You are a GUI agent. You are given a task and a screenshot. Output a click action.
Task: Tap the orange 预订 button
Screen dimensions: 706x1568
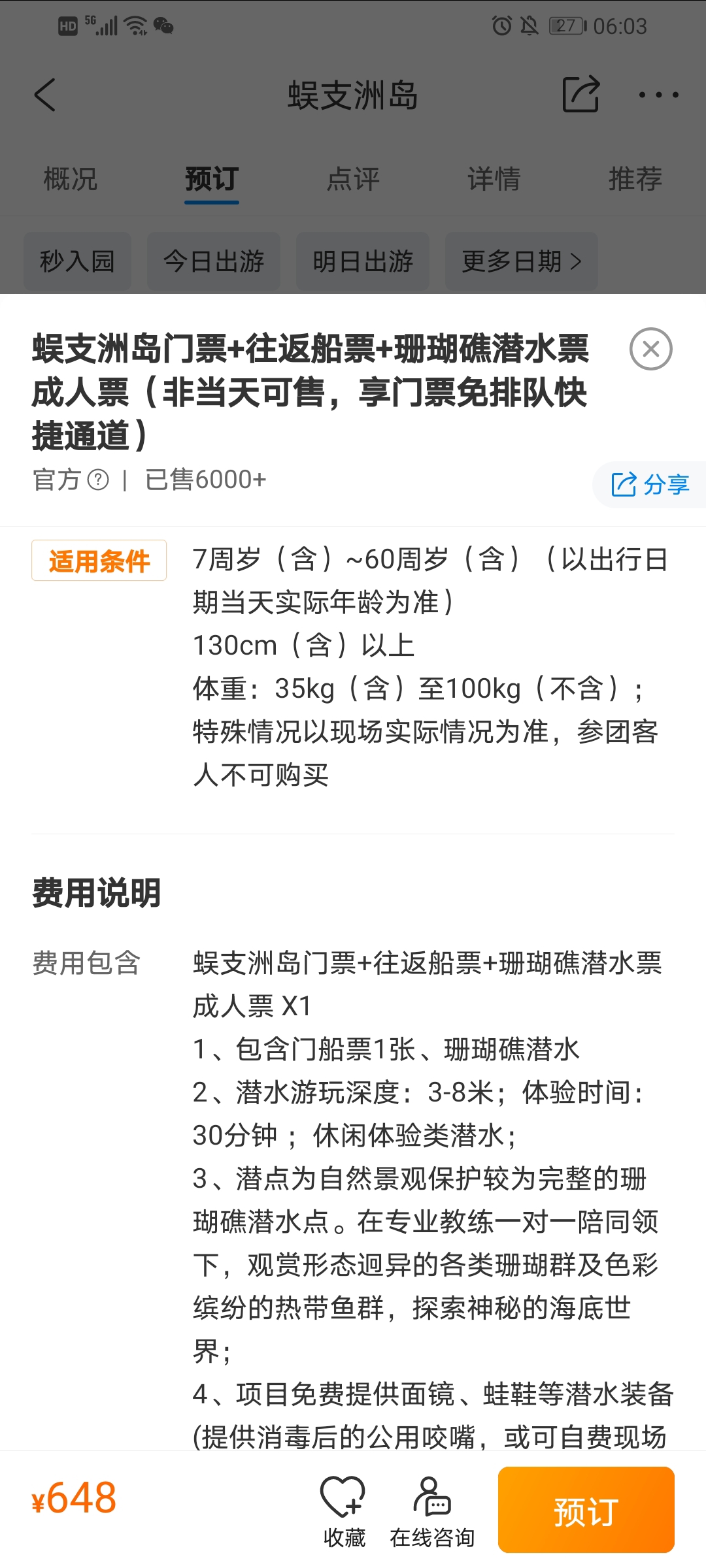pos(586,1510)
